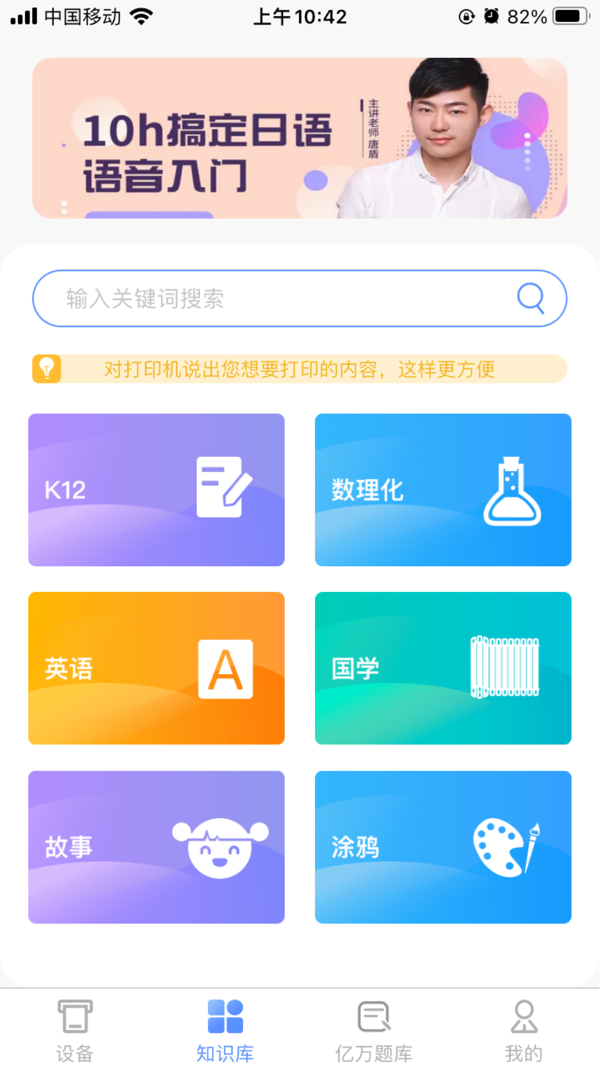Open the 数理化 category card
Viewport: 600px width, 1067px height.
click(443, 490)
